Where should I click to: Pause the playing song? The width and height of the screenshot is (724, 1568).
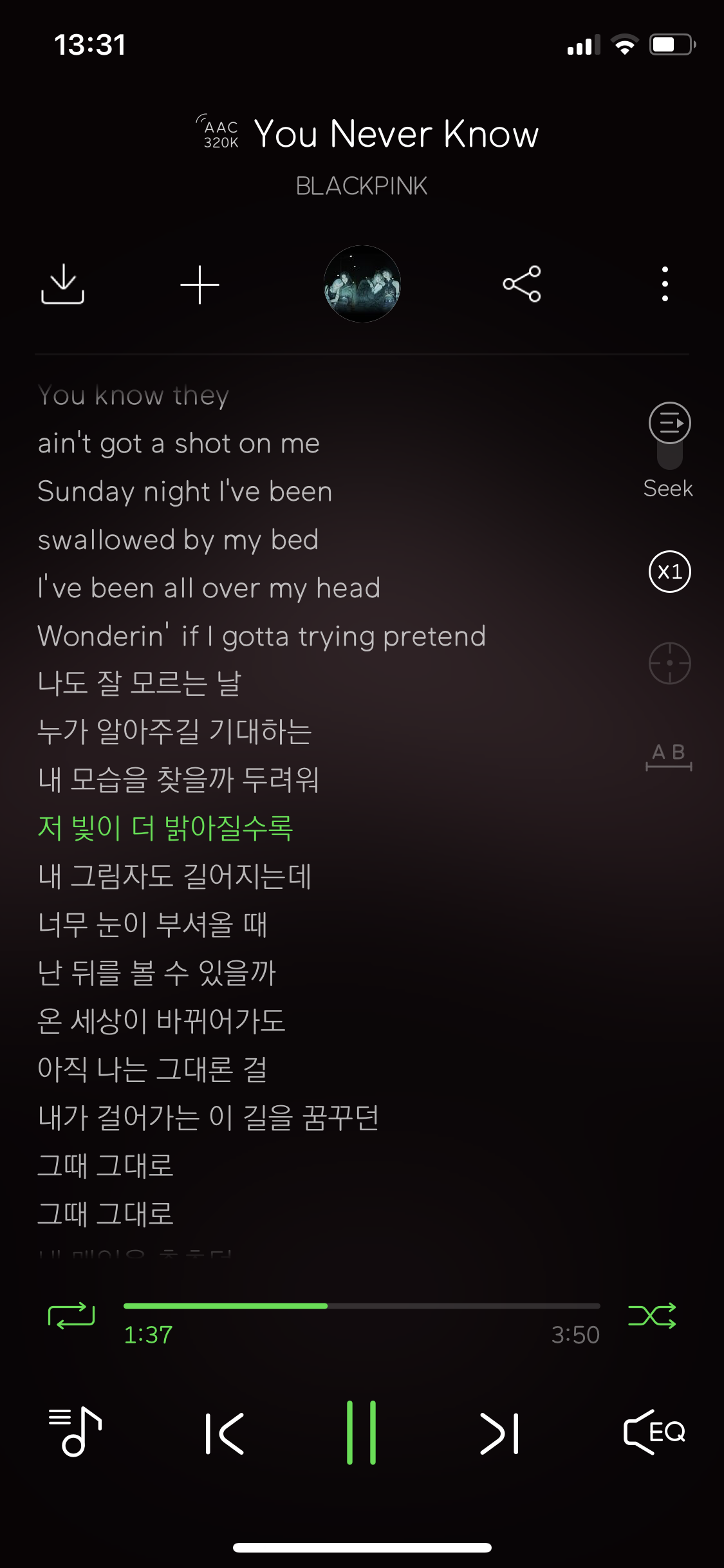[362, 1432]
